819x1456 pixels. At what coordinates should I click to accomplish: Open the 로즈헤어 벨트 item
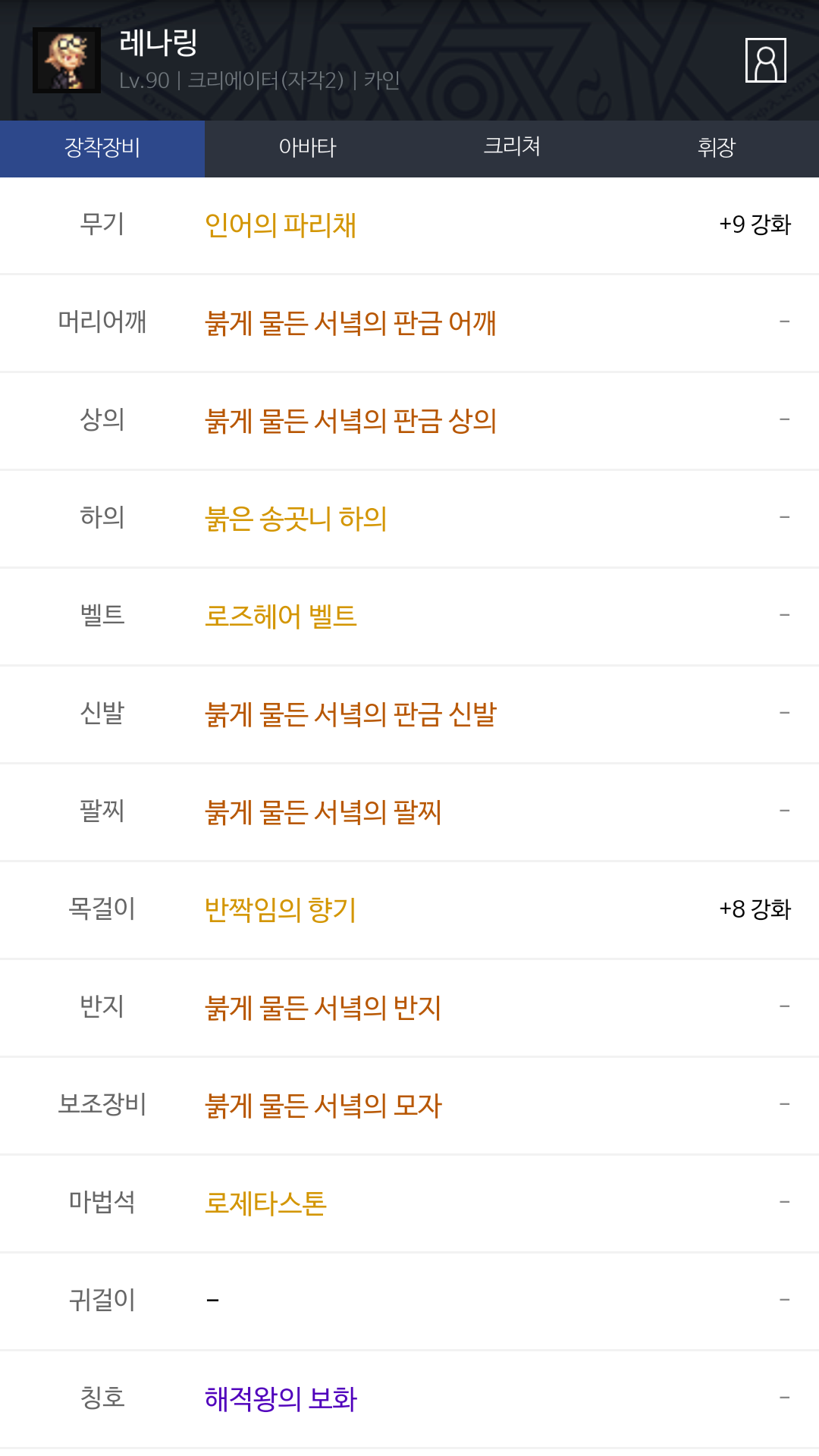(x=281, y=617)
